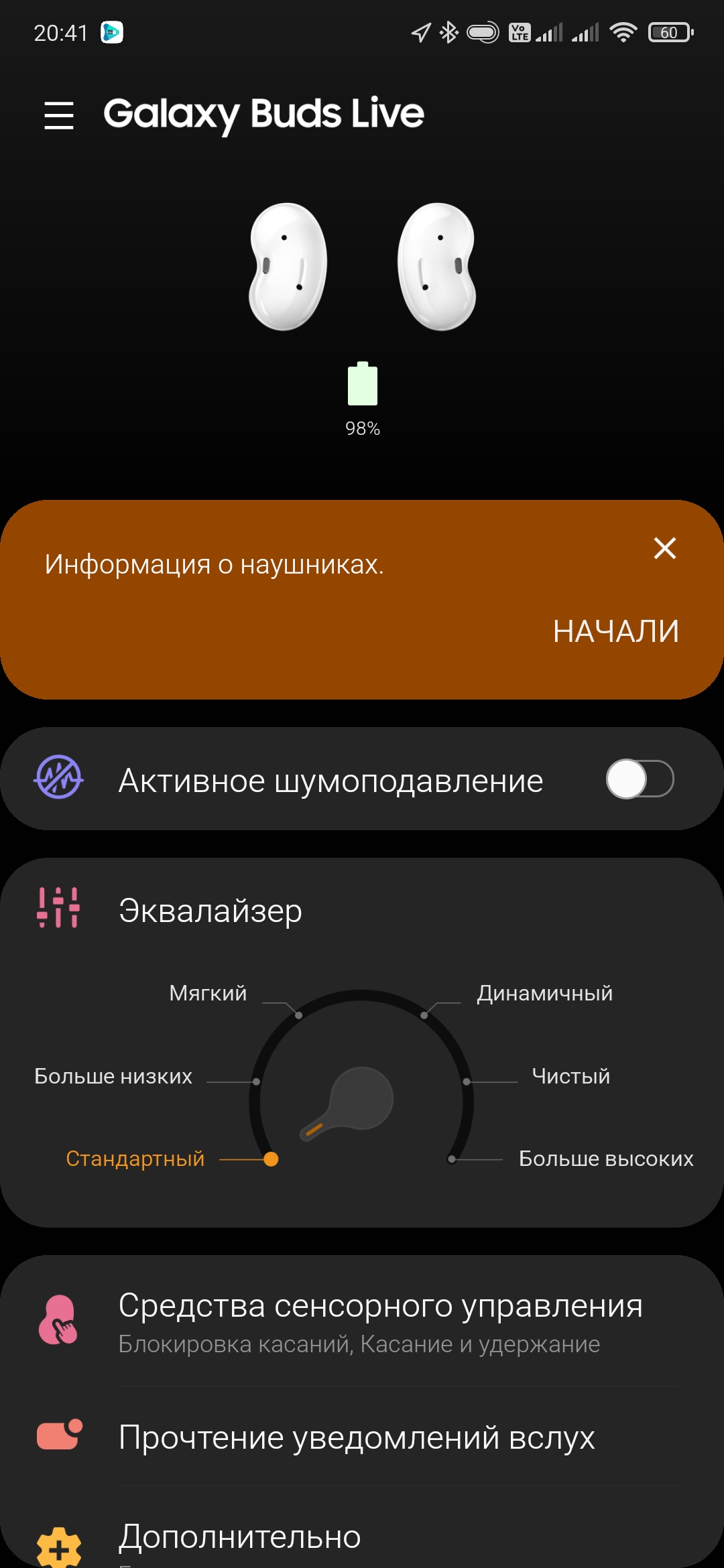Open Средства сенсорного управления settings
Viewport: 724px width, 1568px height.
coord(379,1321)
